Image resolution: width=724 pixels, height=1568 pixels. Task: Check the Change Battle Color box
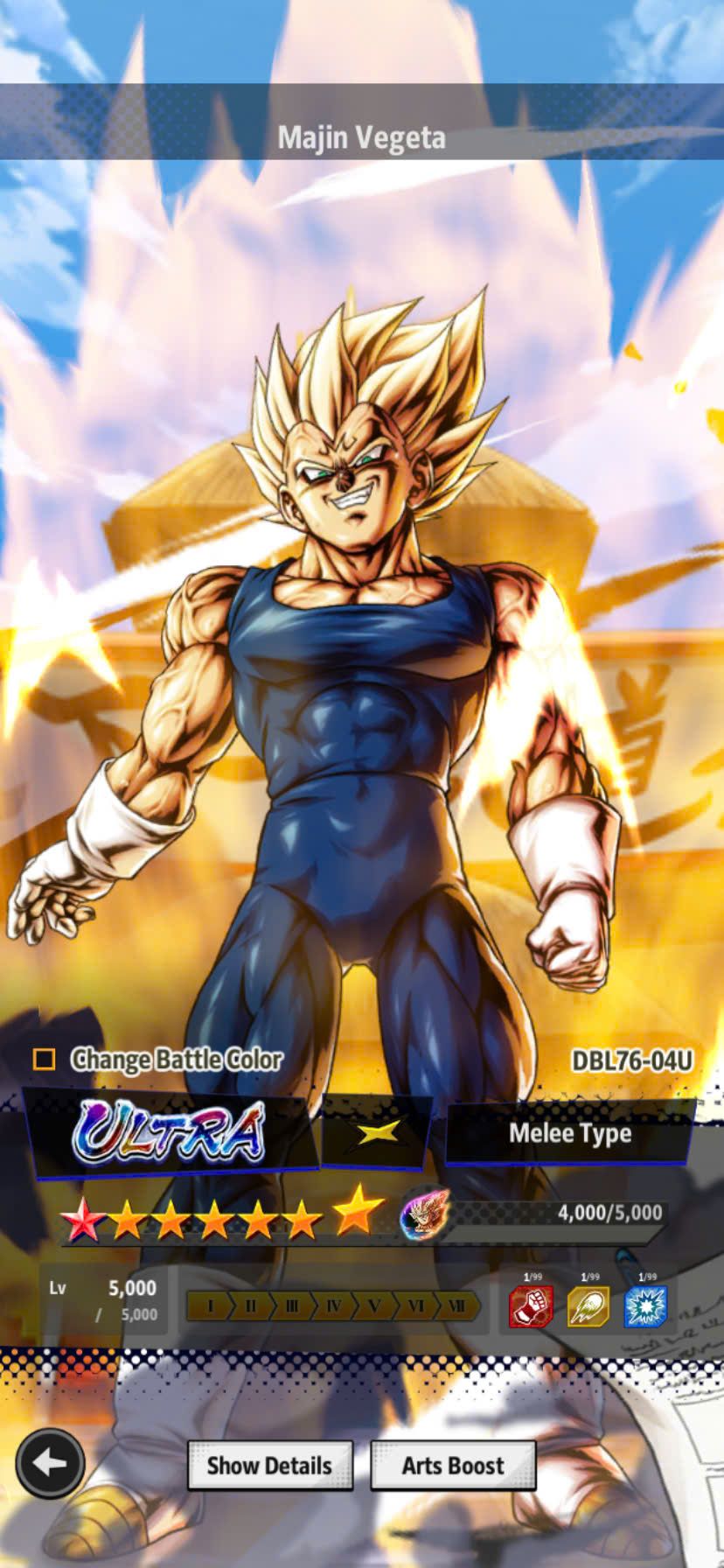pyautogui.click(x=44, y=1060)
